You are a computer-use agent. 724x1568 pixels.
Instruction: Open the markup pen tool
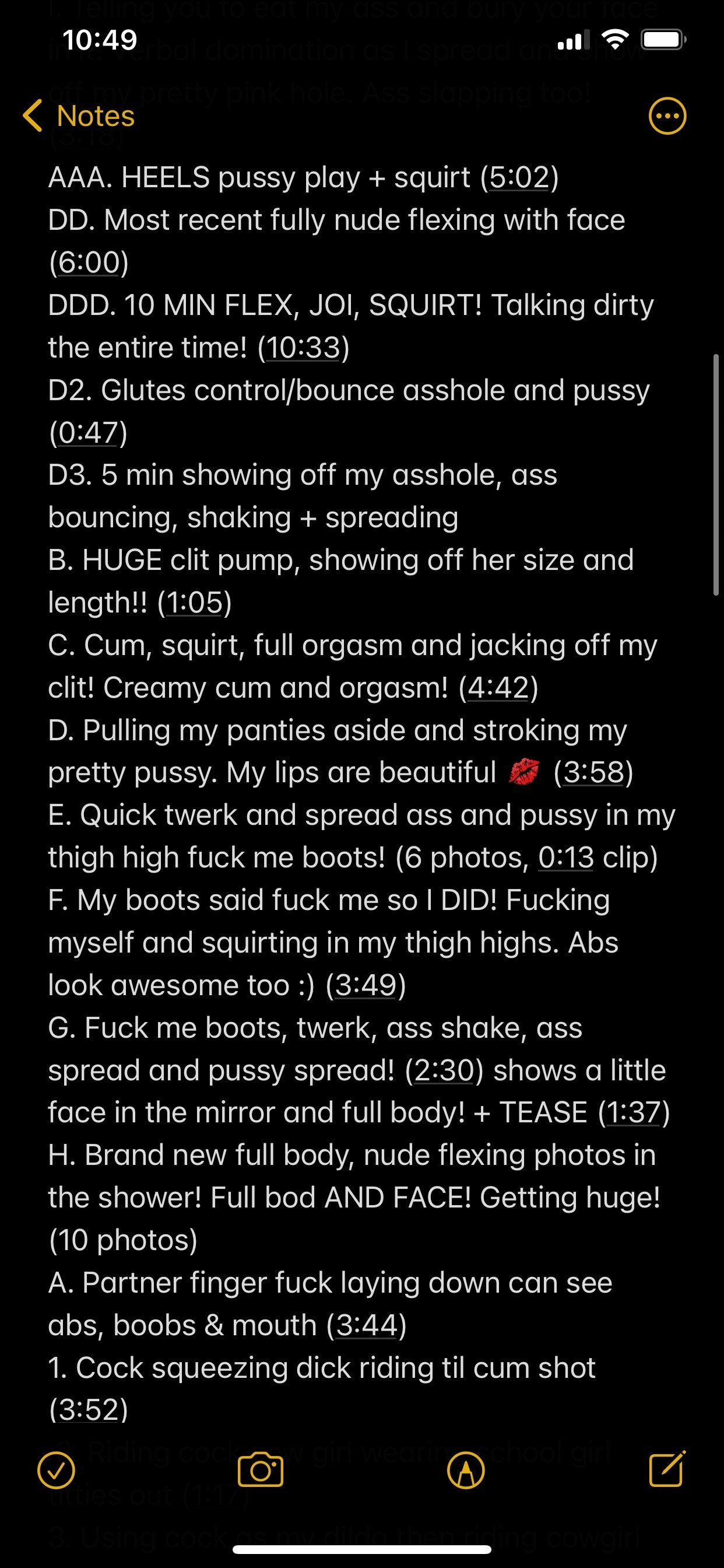point(465,1471)
